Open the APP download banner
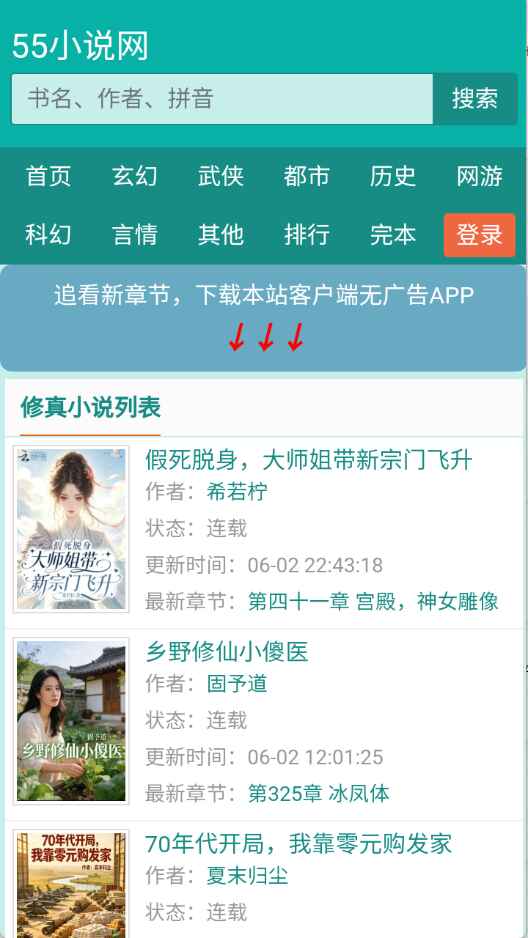The width and height of the screenshot is (528, 938). pos(264,318)
